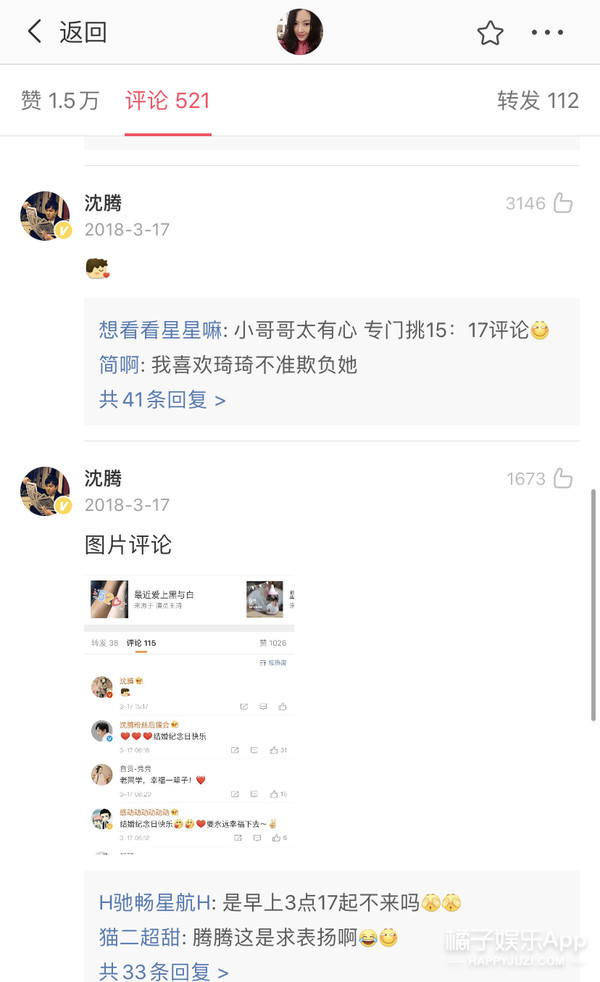The height and width of the screenshot is (982, 600).
Task: View the image attached in 沈腾's 图片评论
Action: click(189, 714)
